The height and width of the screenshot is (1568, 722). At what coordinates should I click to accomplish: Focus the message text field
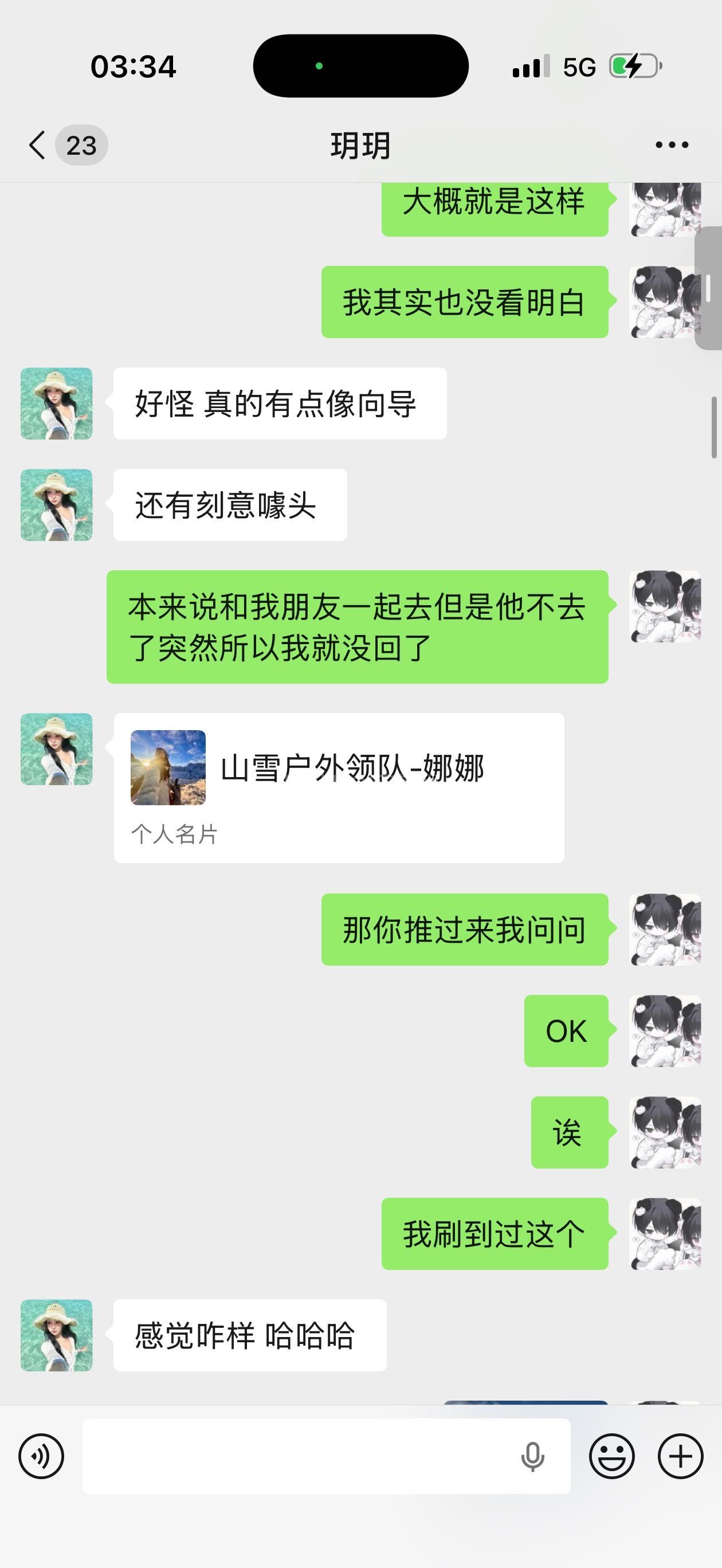click(x=299, y=1456)
